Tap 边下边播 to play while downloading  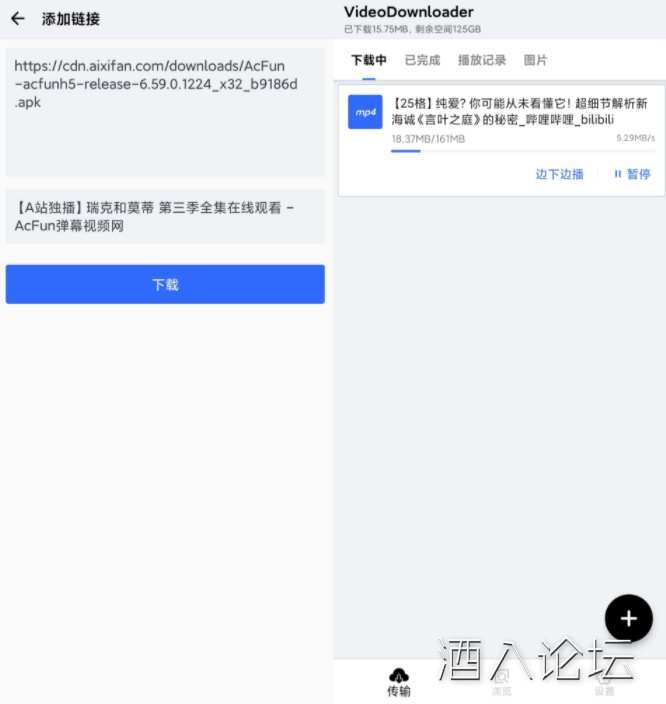tap(559, 174)
